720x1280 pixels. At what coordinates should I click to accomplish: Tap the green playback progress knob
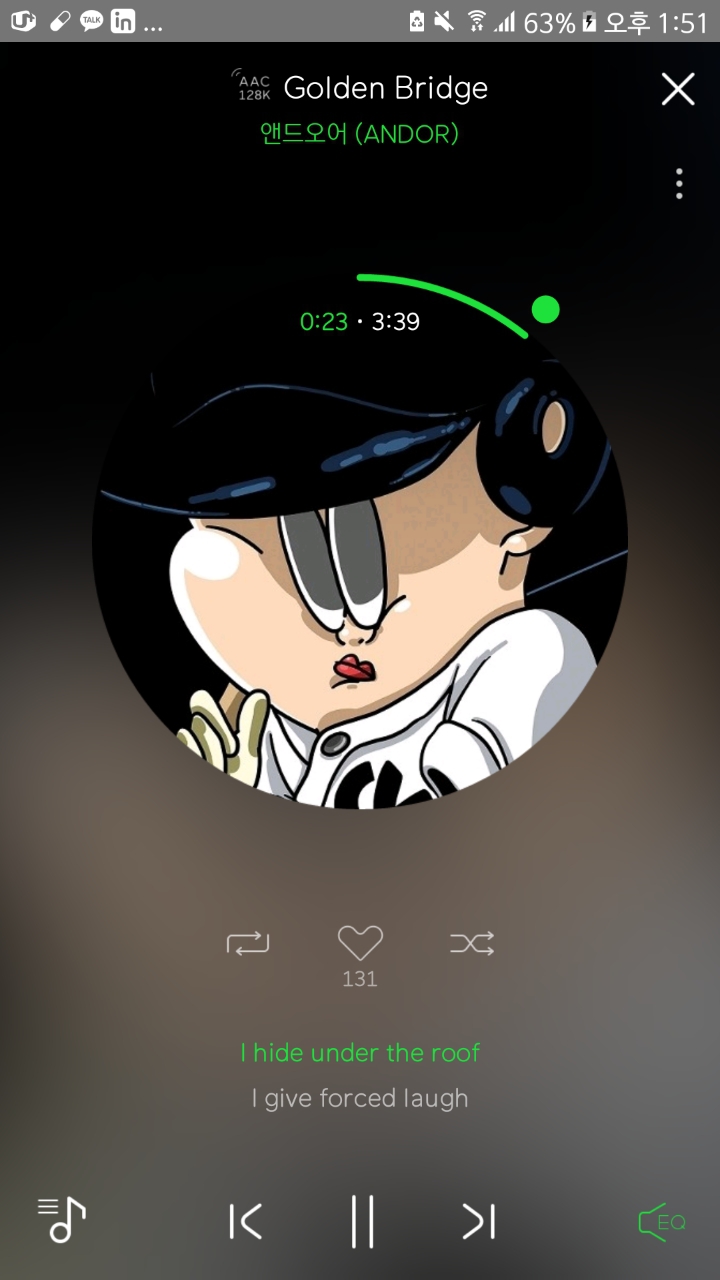point(545,309)
